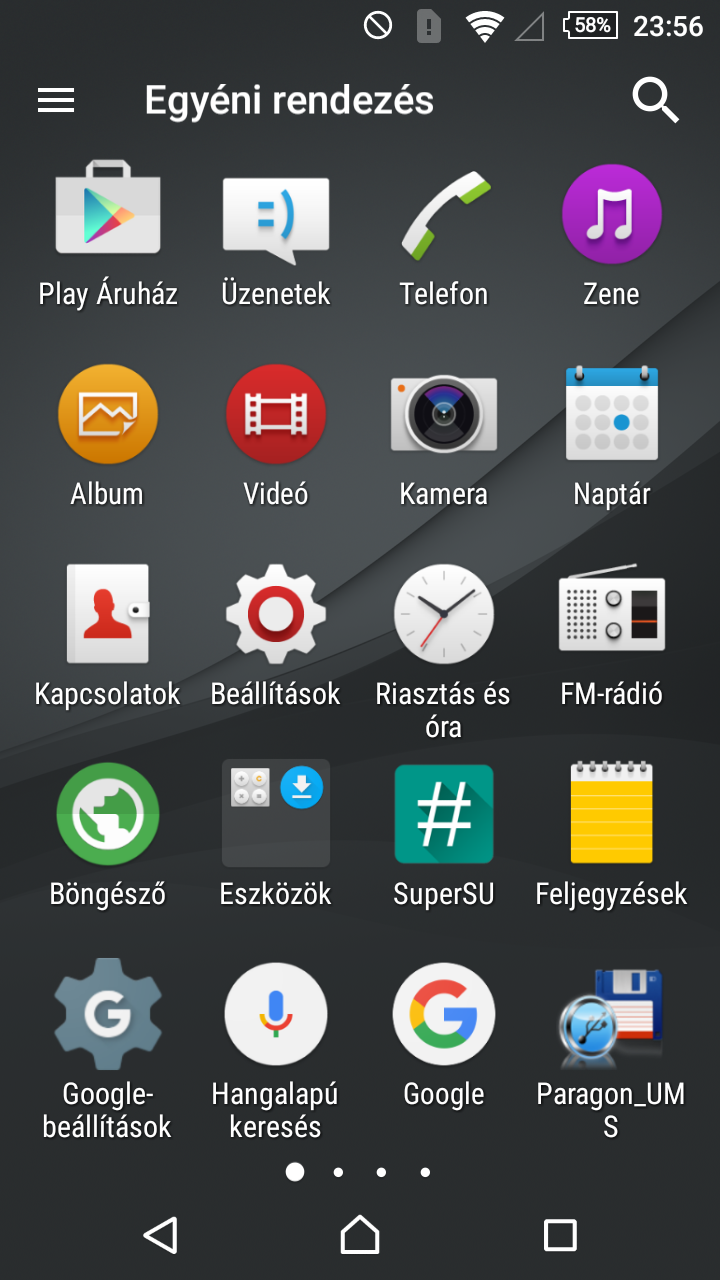The image size is (720, 1280).
Task: Search apps with the magnifier icon
Action: click(656, 100)
